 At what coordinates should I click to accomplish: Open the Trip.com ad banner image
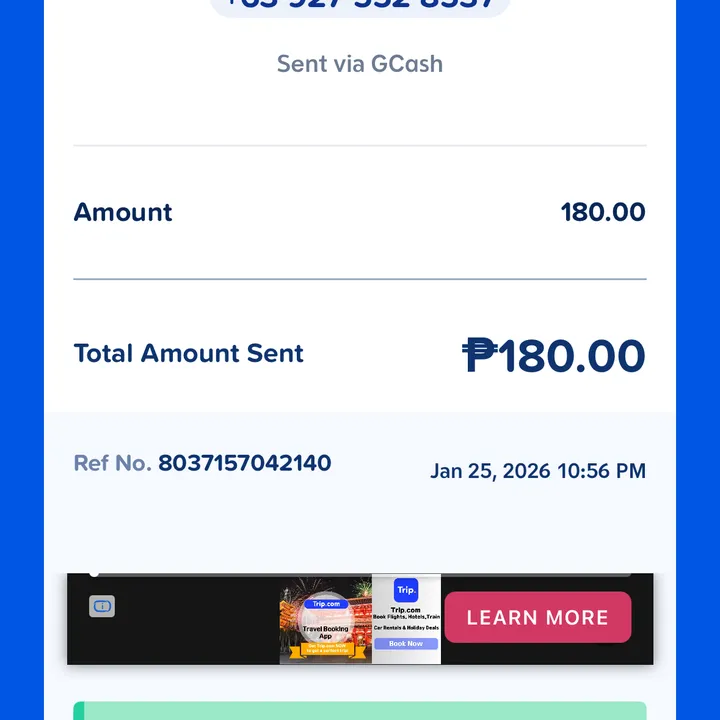click(x=359, y=619)
